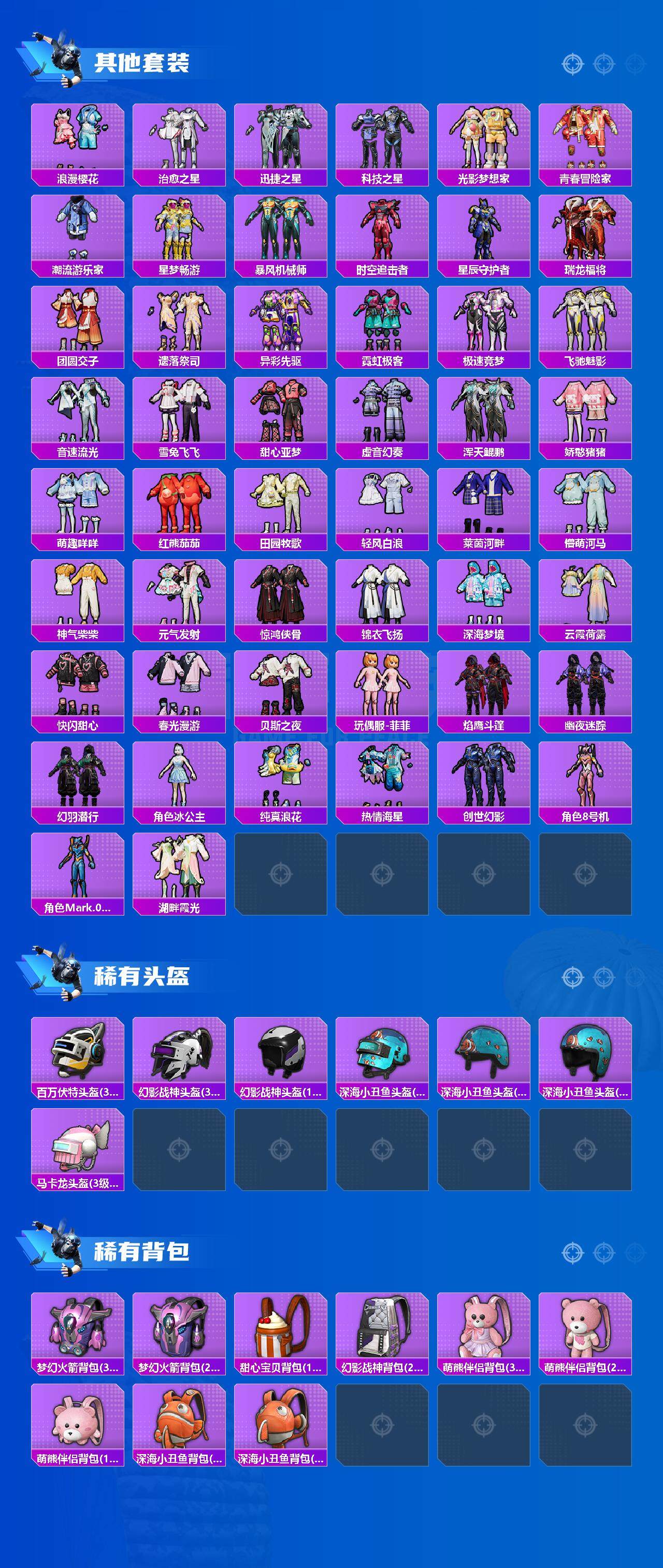Click the parachutist mascot icon next to 其他套装
663x1568 pixels.
click(x=66, y=58)
